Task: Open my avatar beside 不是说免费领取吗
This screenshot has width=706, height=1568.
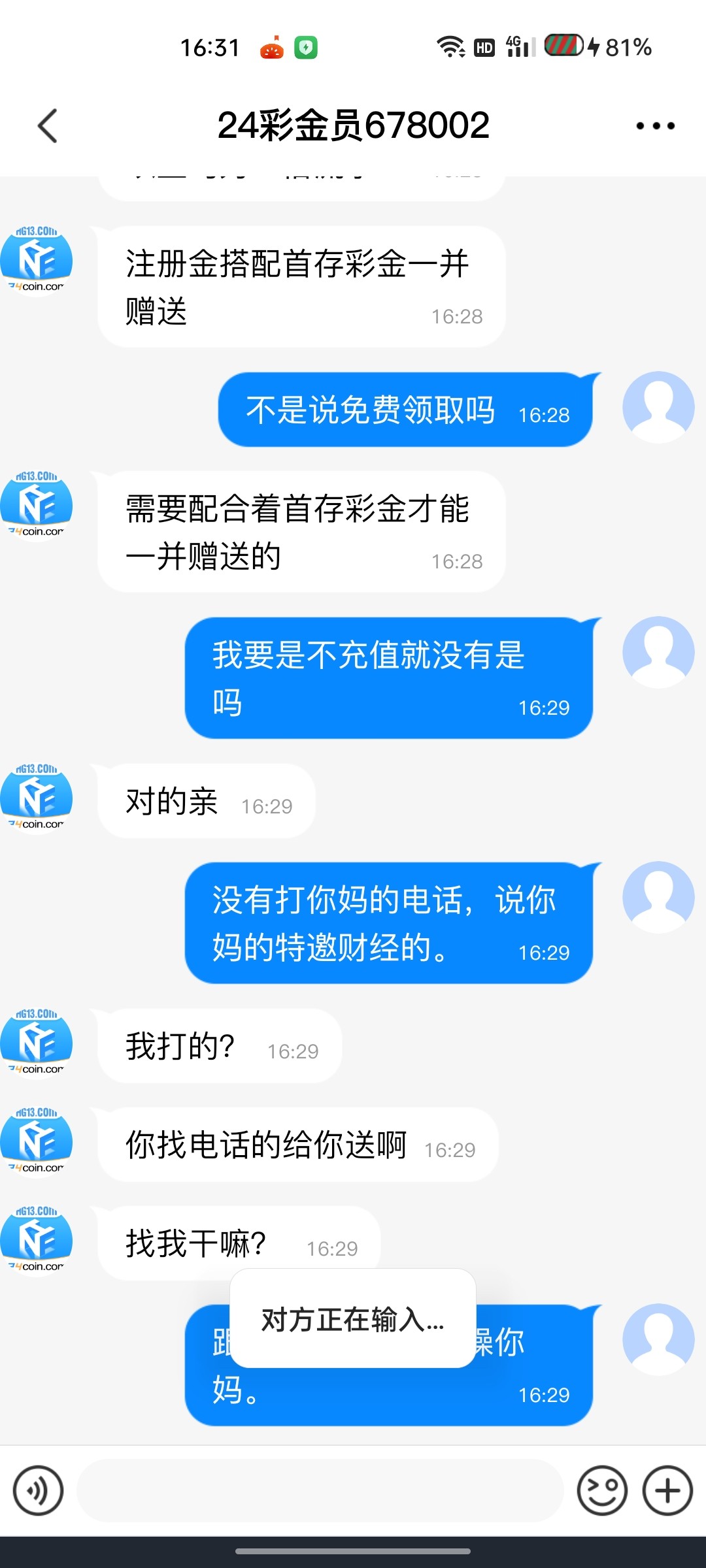Action: pyautogui.click(x=658, y=408)
